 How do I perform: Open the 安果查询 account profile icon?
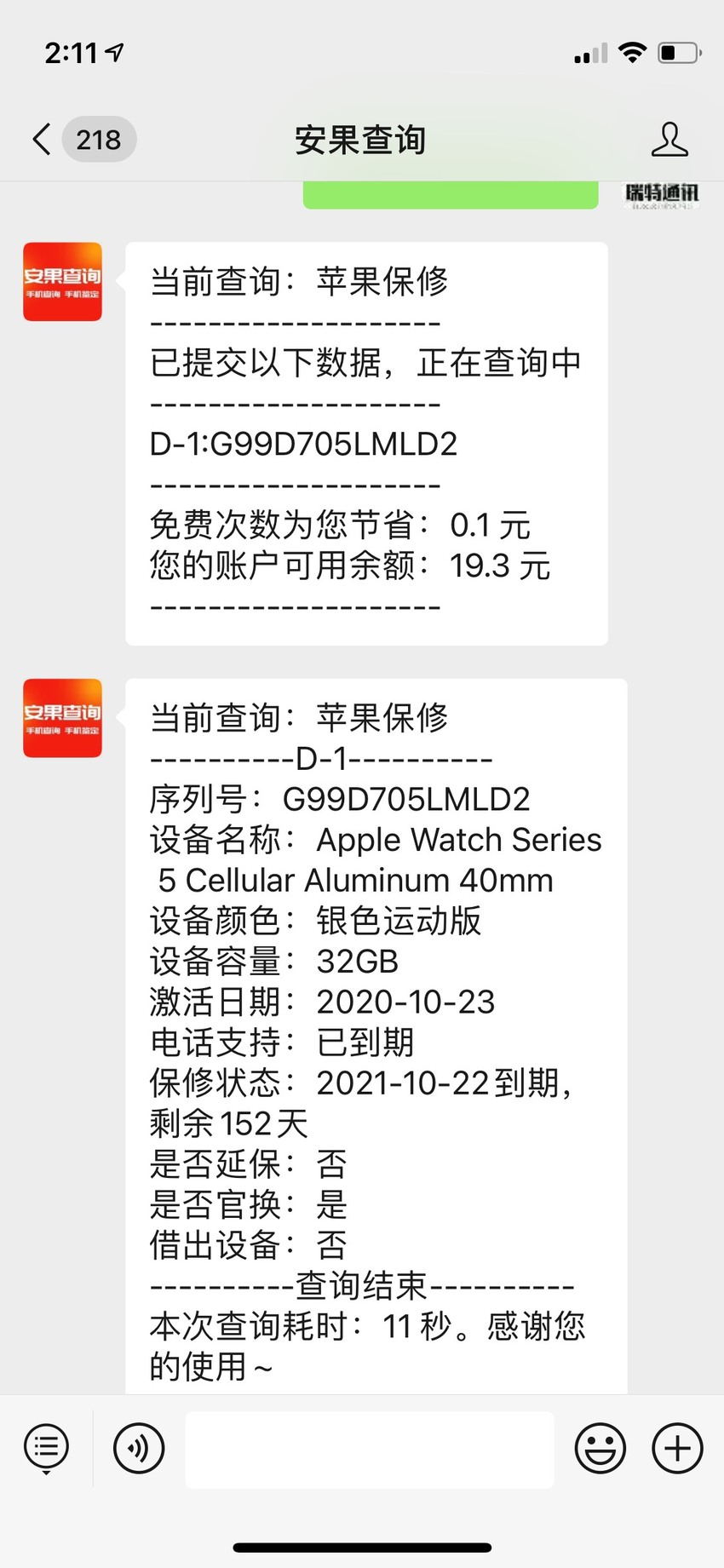pos(669,140)
